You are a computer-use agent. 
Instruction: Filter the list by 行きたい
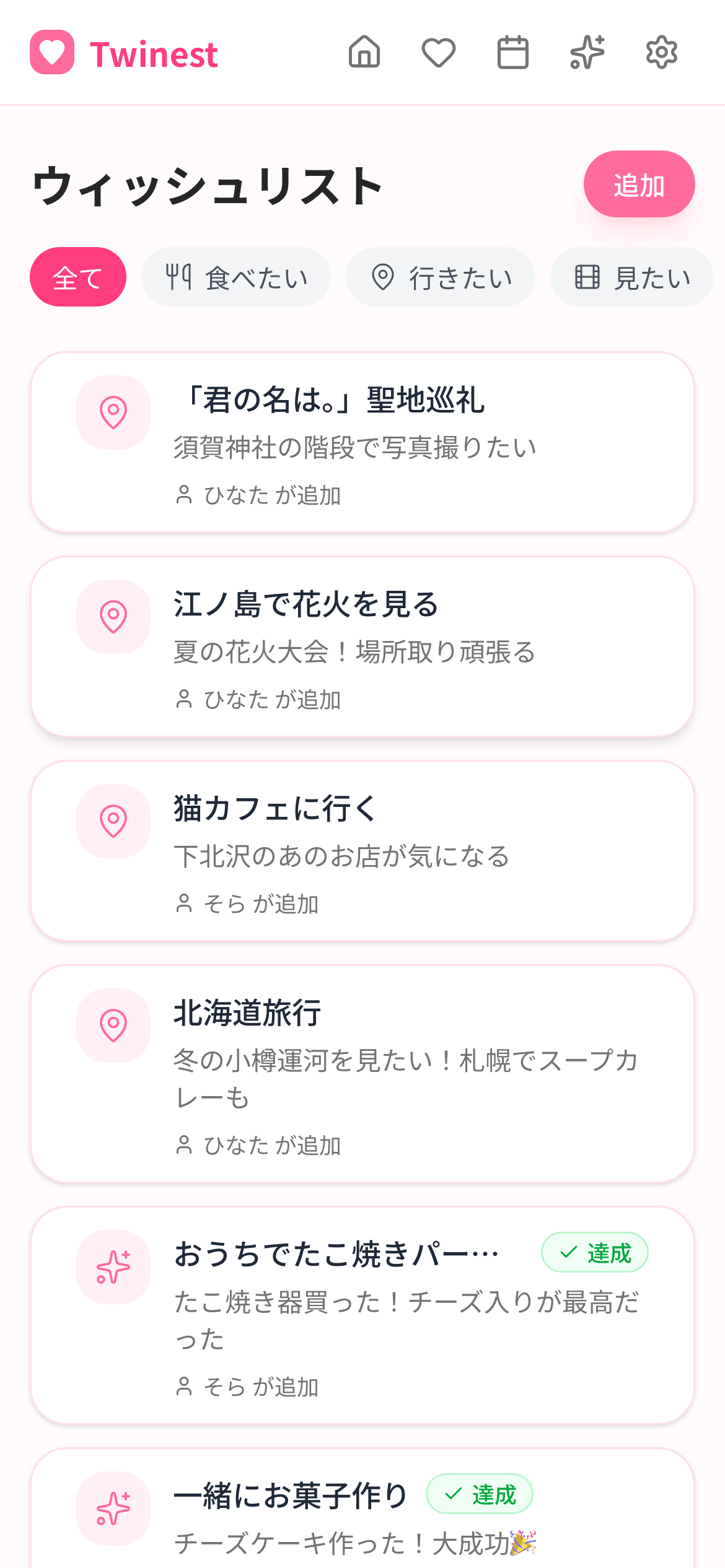pyautogui.click(x=441, y=277)
